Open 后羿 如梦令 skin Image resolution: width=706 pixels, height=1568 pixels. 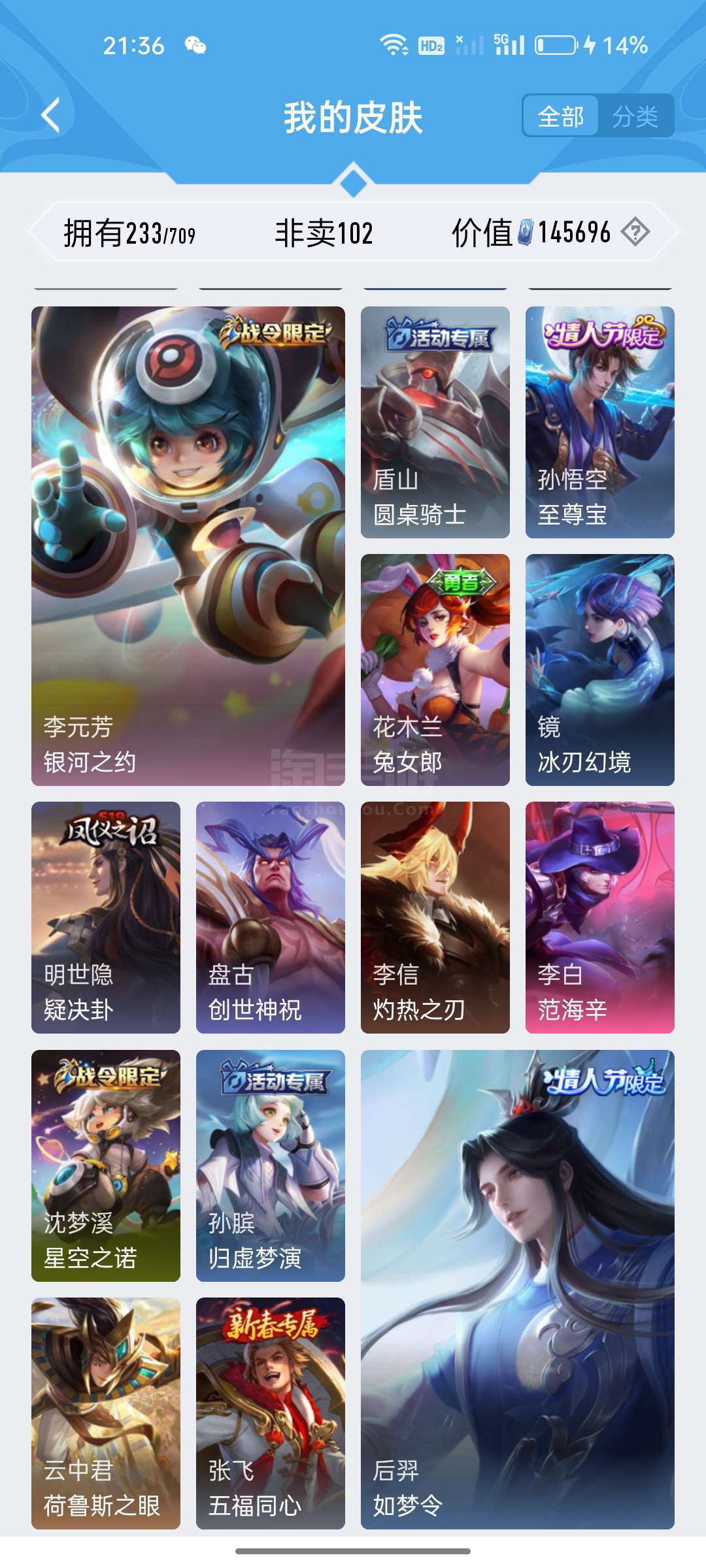click(x=518, y=1290)
